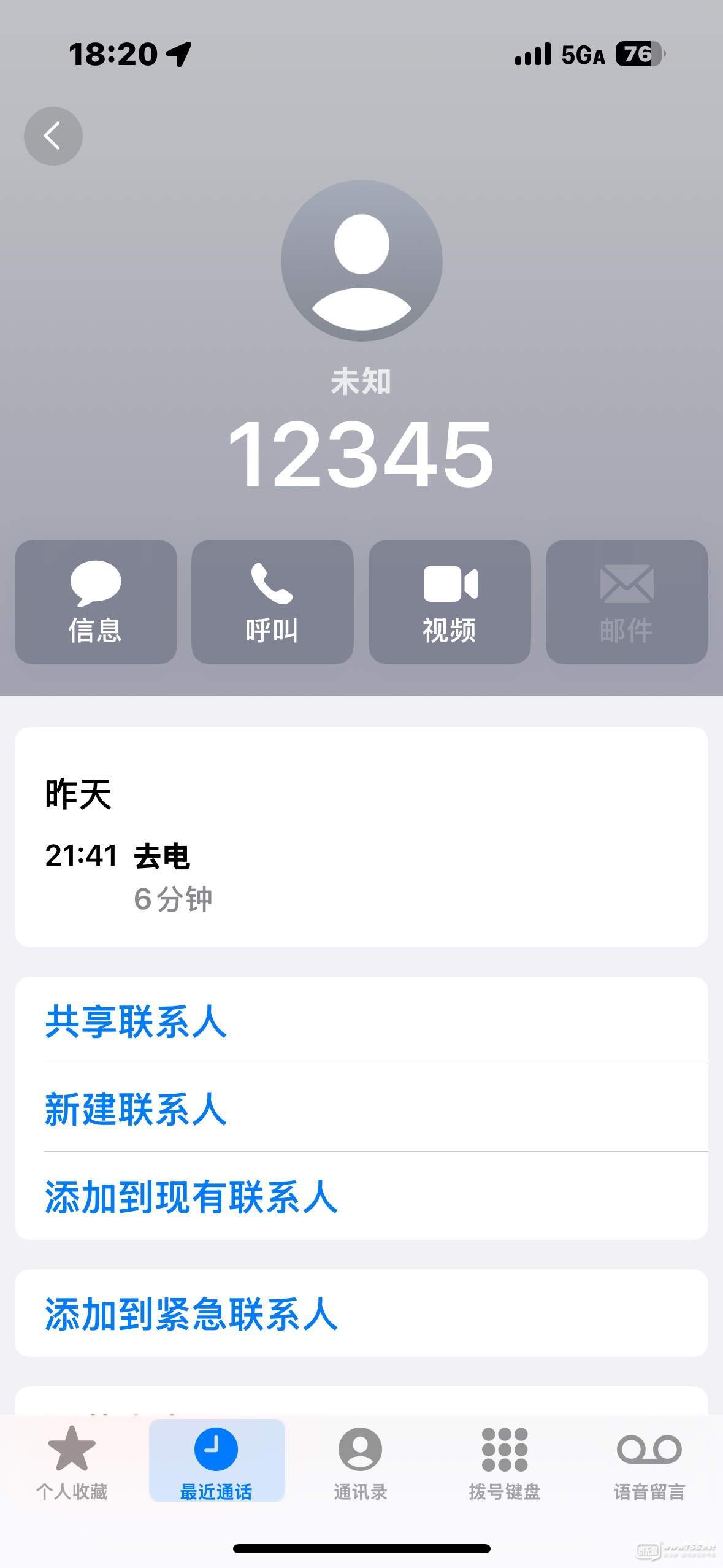Call 12345 with the 呼叫 button
This screenshot has width=723, height=1568.
[272, 602]
